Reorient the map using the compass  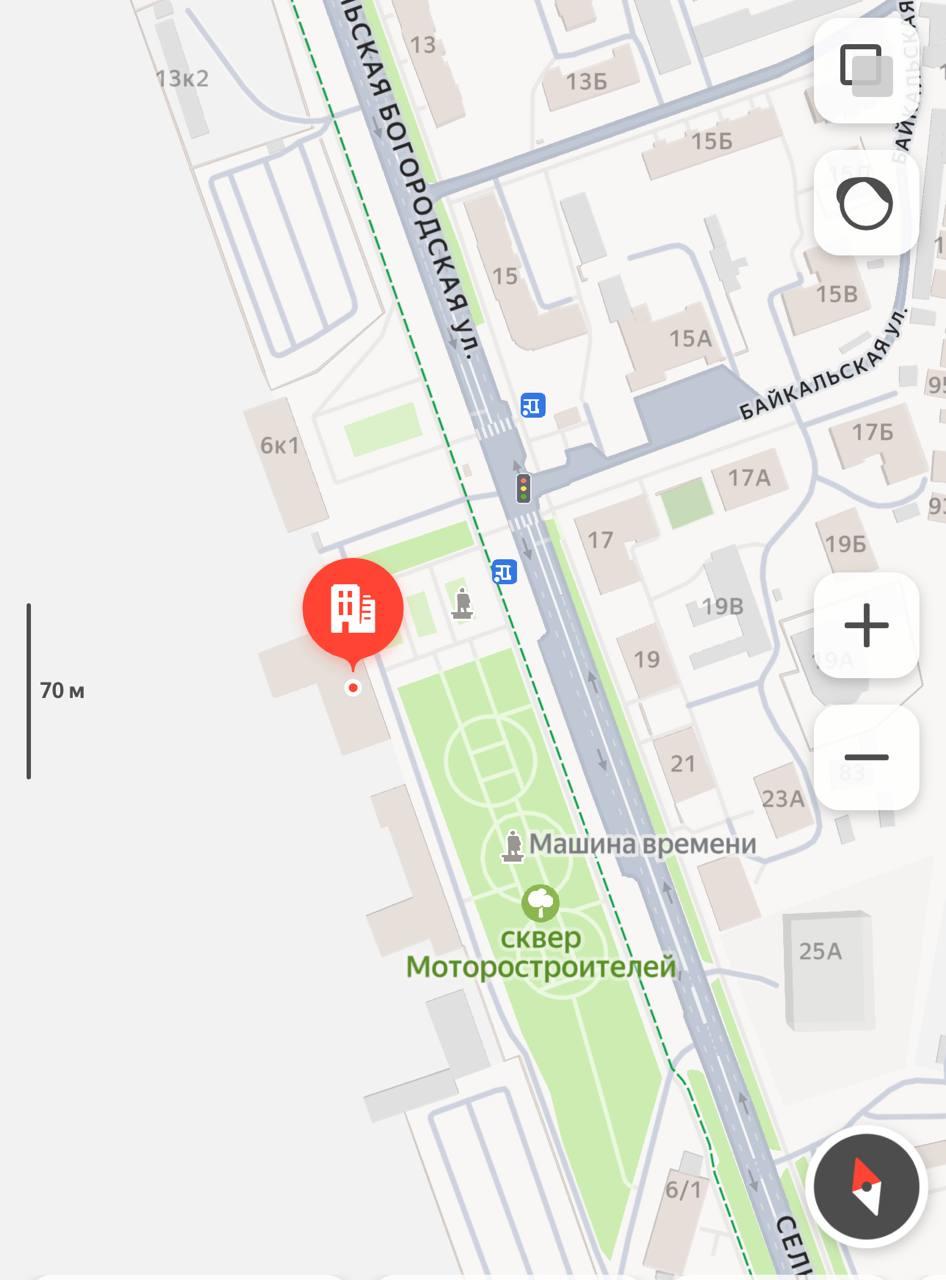[x=866, y=1186]
